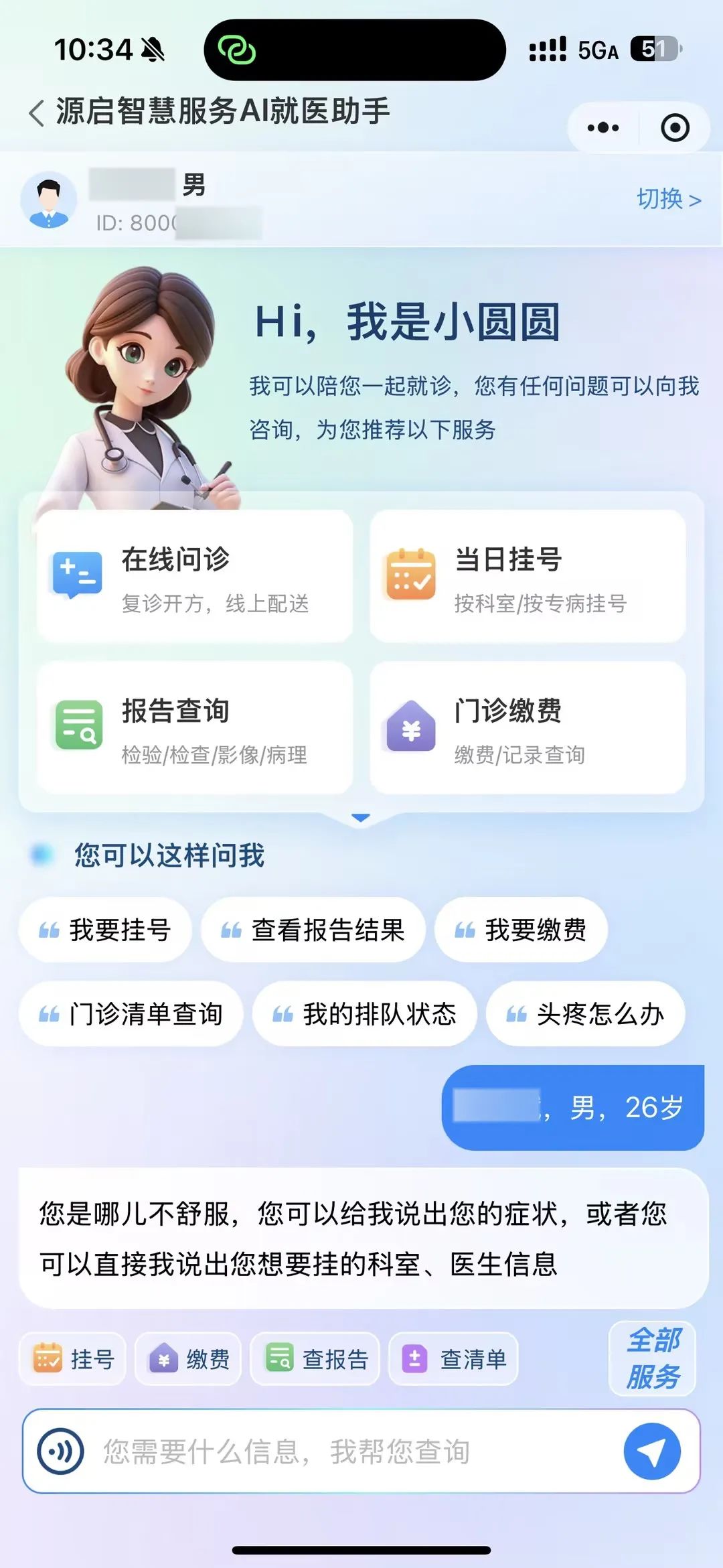Screen dimensions: 723x1568
Task: Send the message with the paper plane
Action: pos(652,1451)
